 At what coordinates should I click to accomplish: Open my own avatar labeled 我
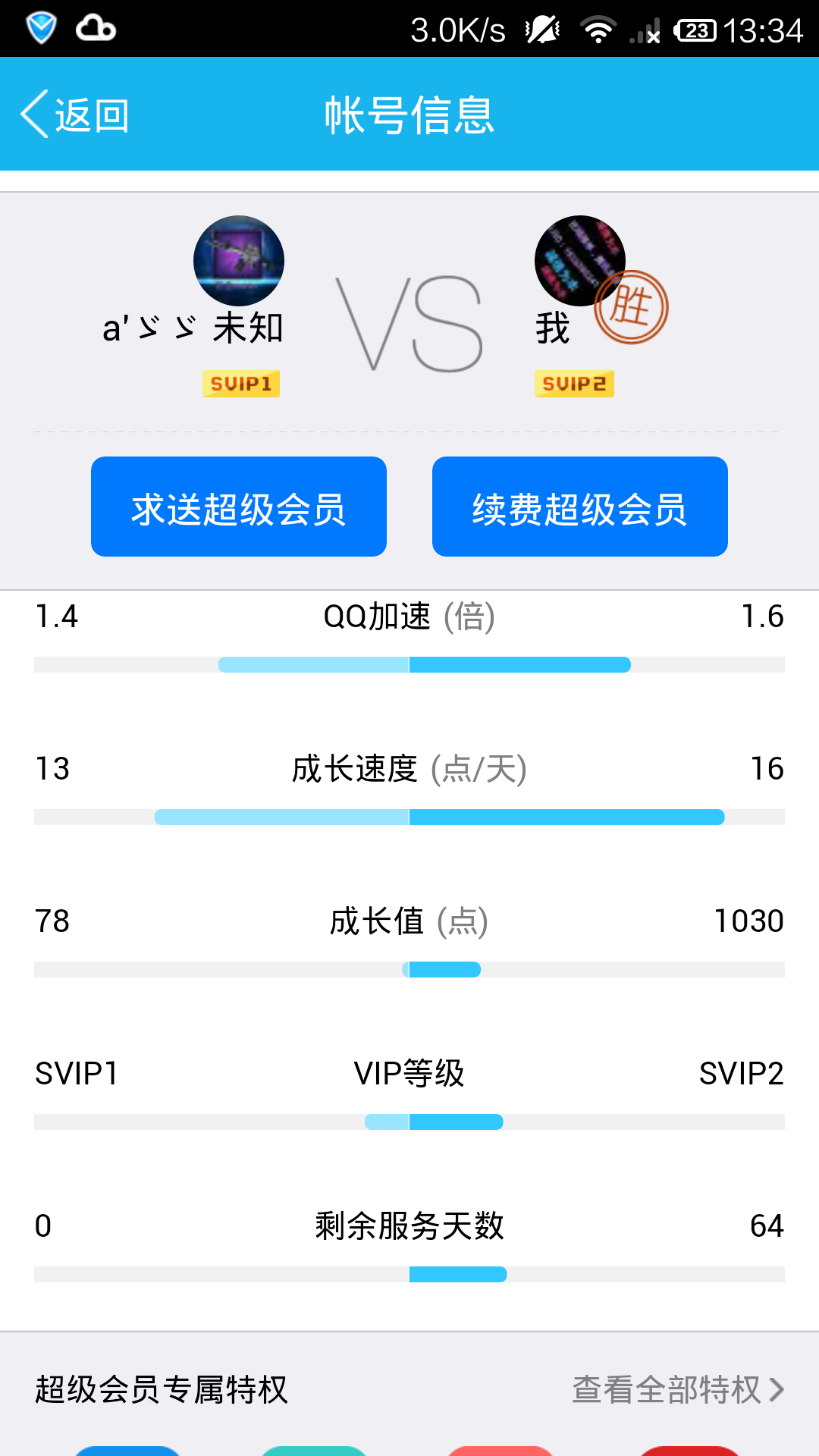579,261
